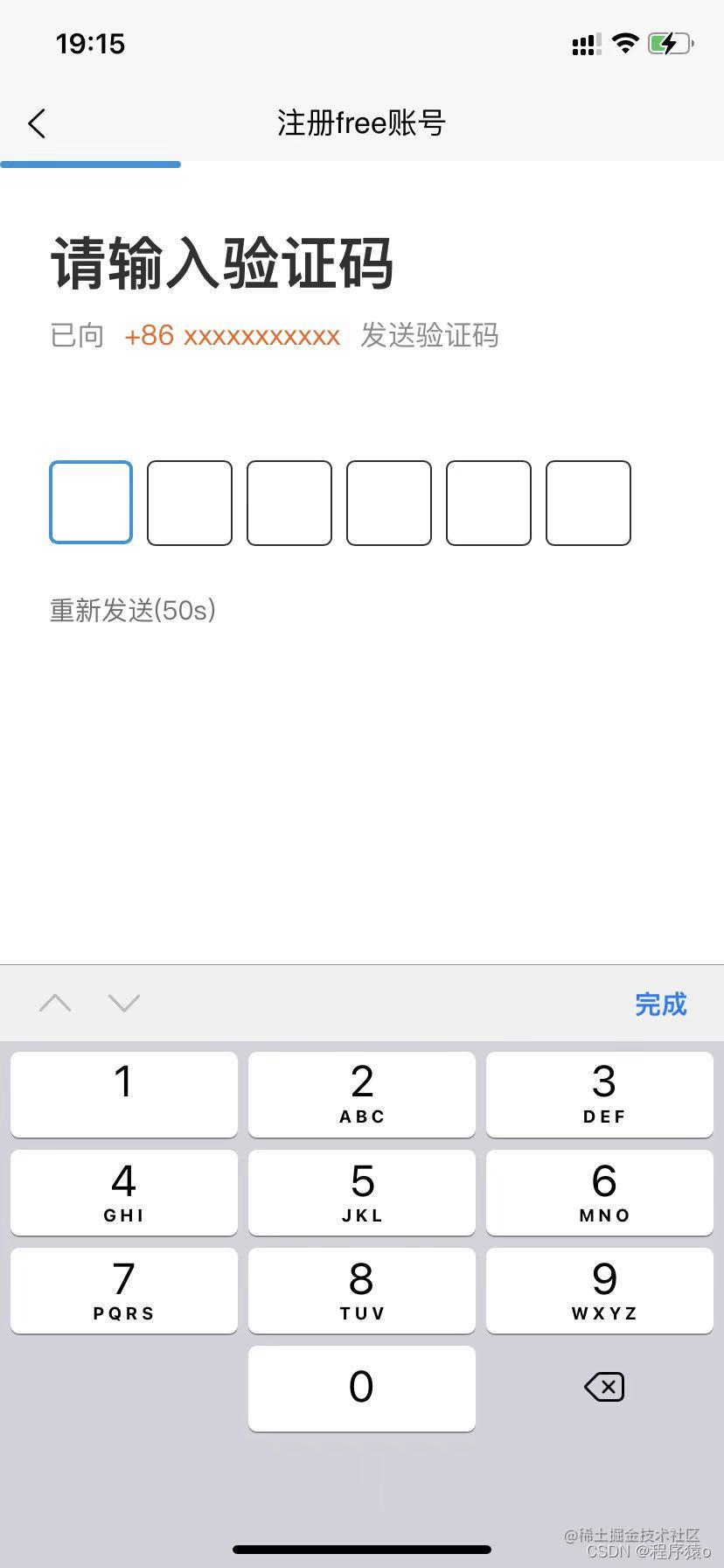This screenshot has height=1568, width=724.
Task: Tap the upward chevron above the keyboard
Action: [x=55, y=1003]
